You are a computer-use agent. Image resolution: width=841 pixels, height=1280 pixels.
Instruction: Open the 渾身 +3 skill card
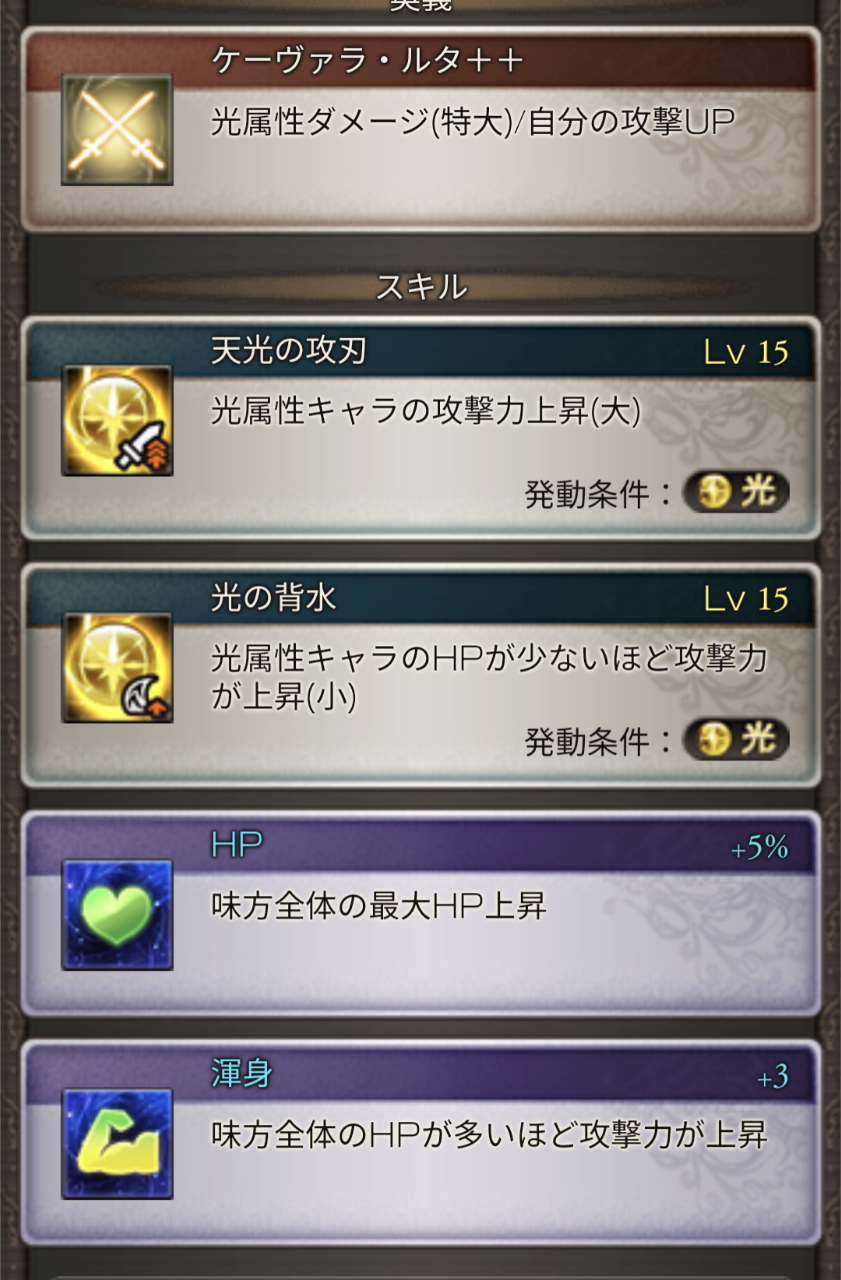tap(420, 1142)
